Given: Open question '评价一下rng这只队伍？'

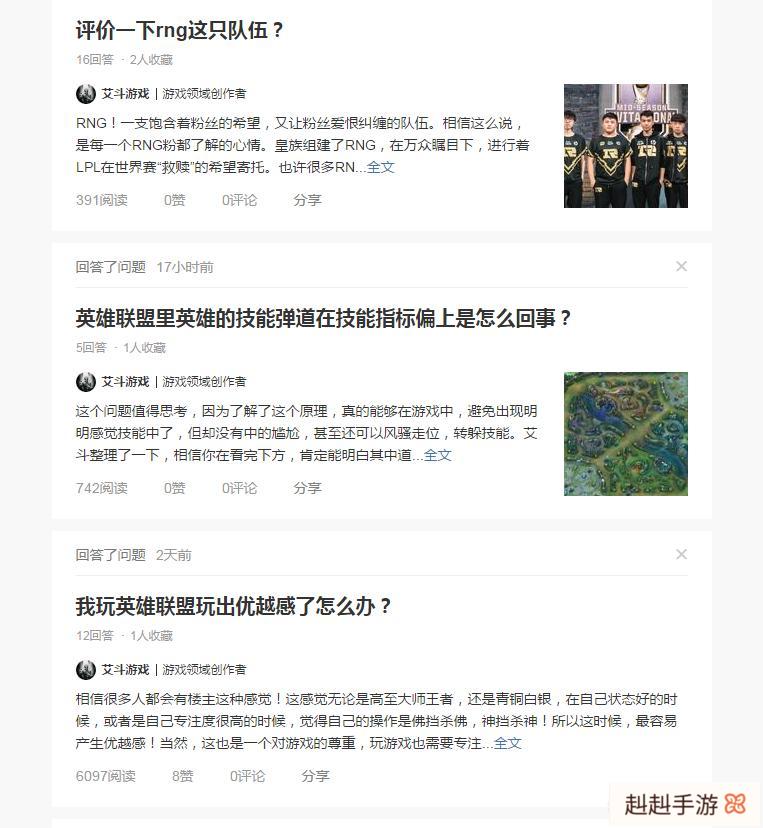Looking at the screenshot, I should tap(180, 30).
